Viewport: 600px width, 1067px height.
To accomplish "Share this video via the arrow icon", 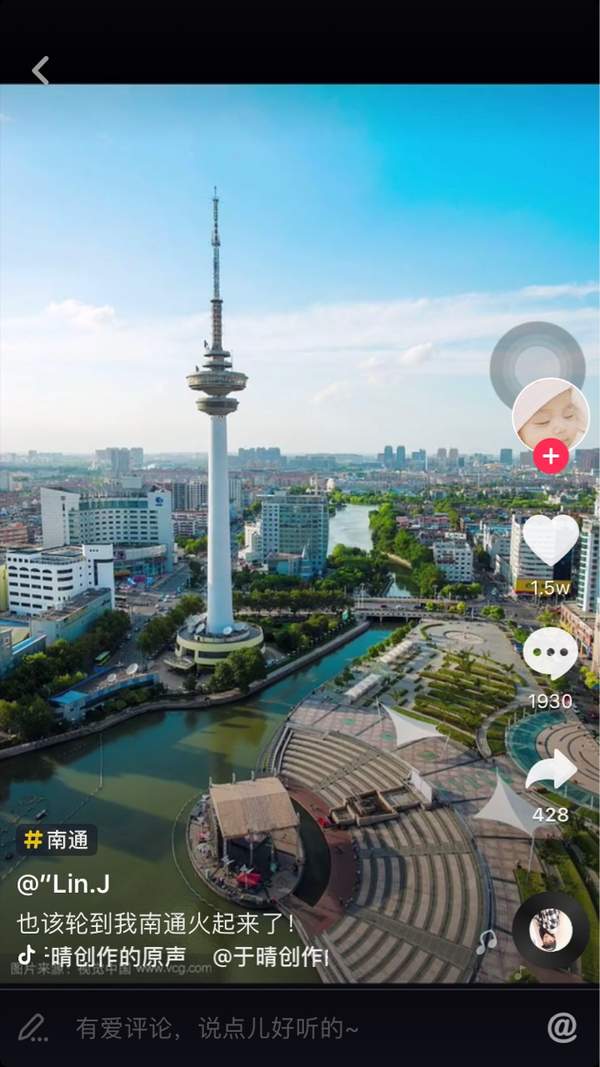I will pos(550,770).
